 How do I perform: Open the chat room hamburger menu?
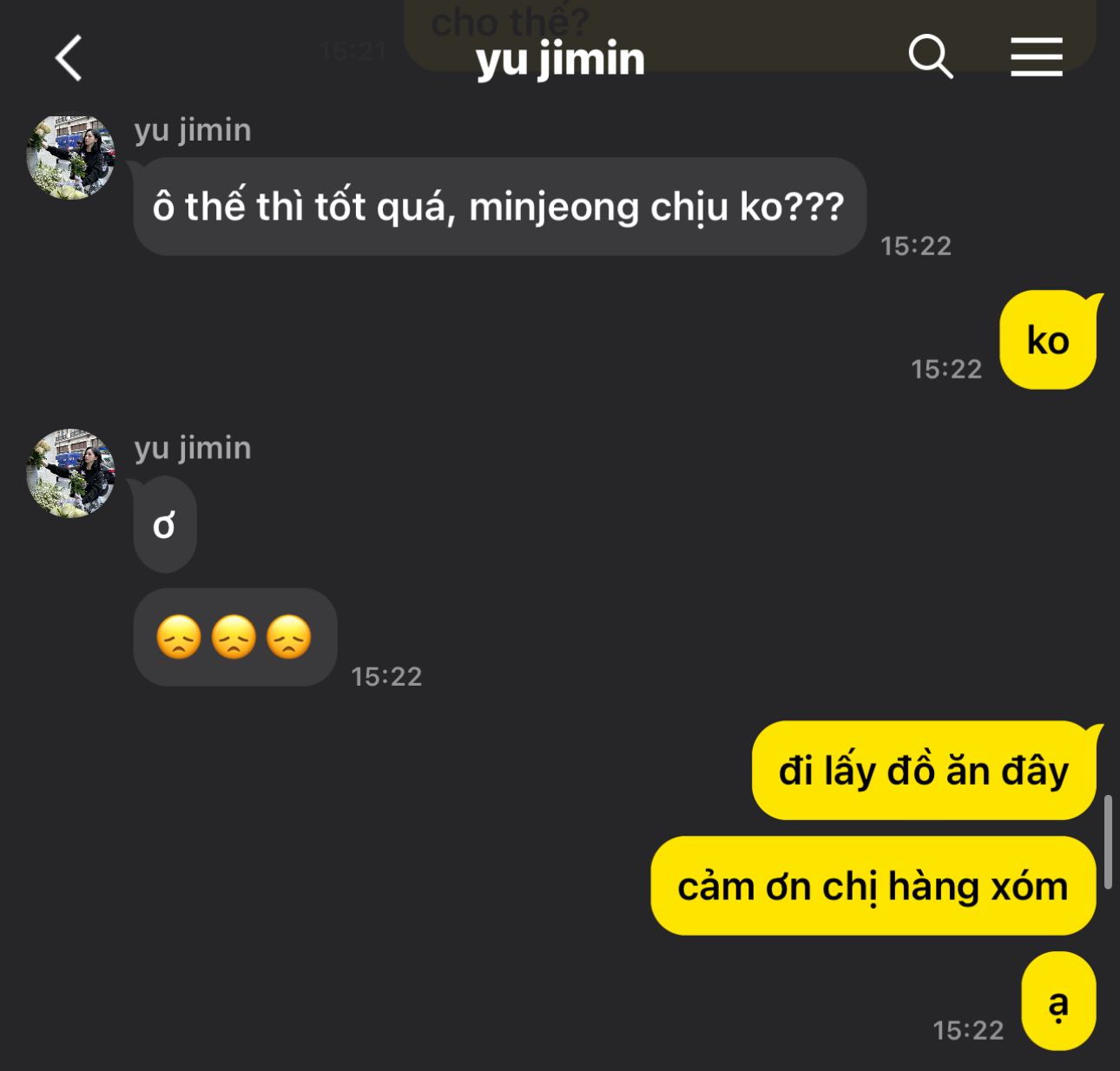coord(1036,57)
